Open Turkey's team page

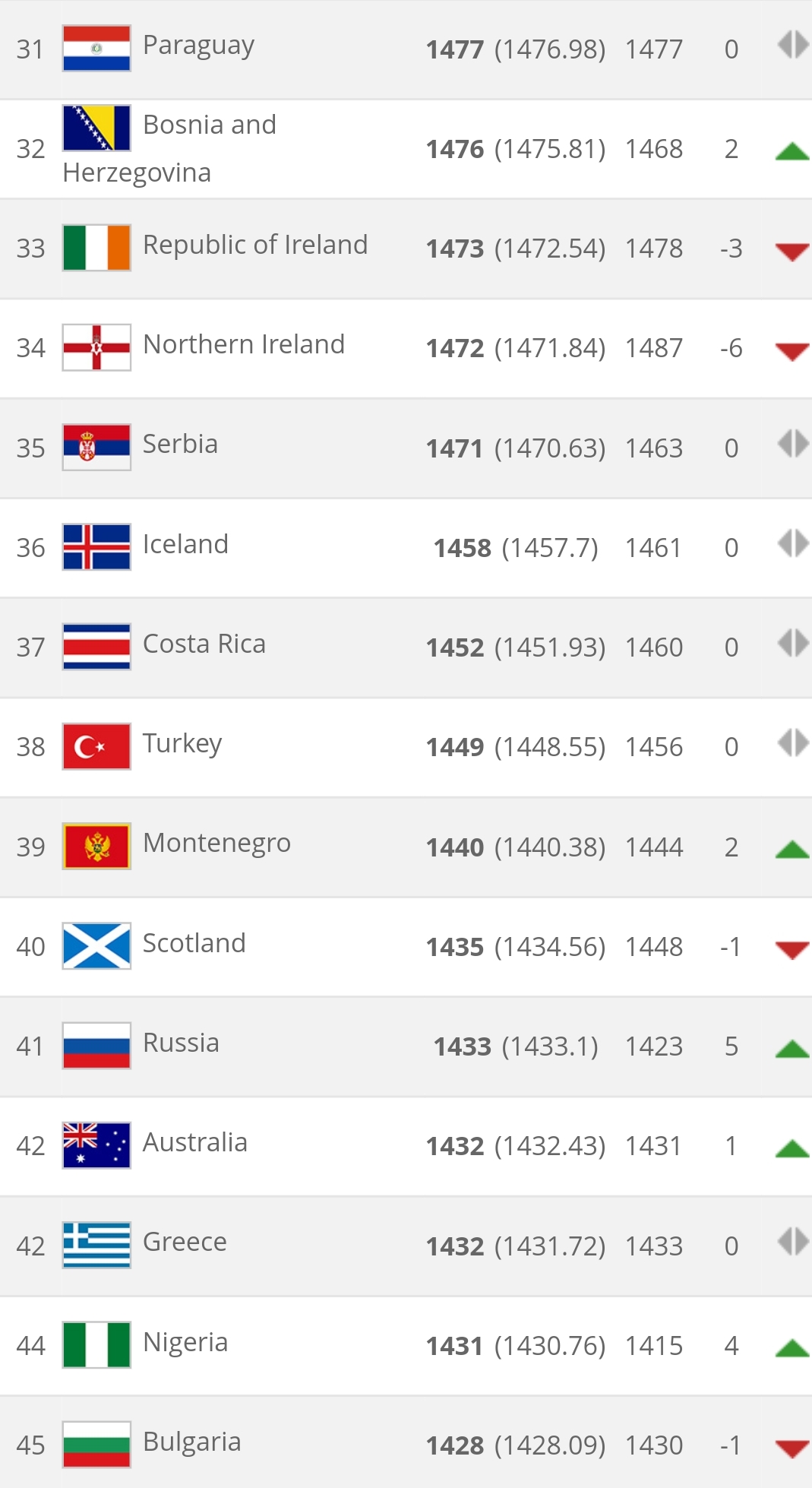click(406, 747)
